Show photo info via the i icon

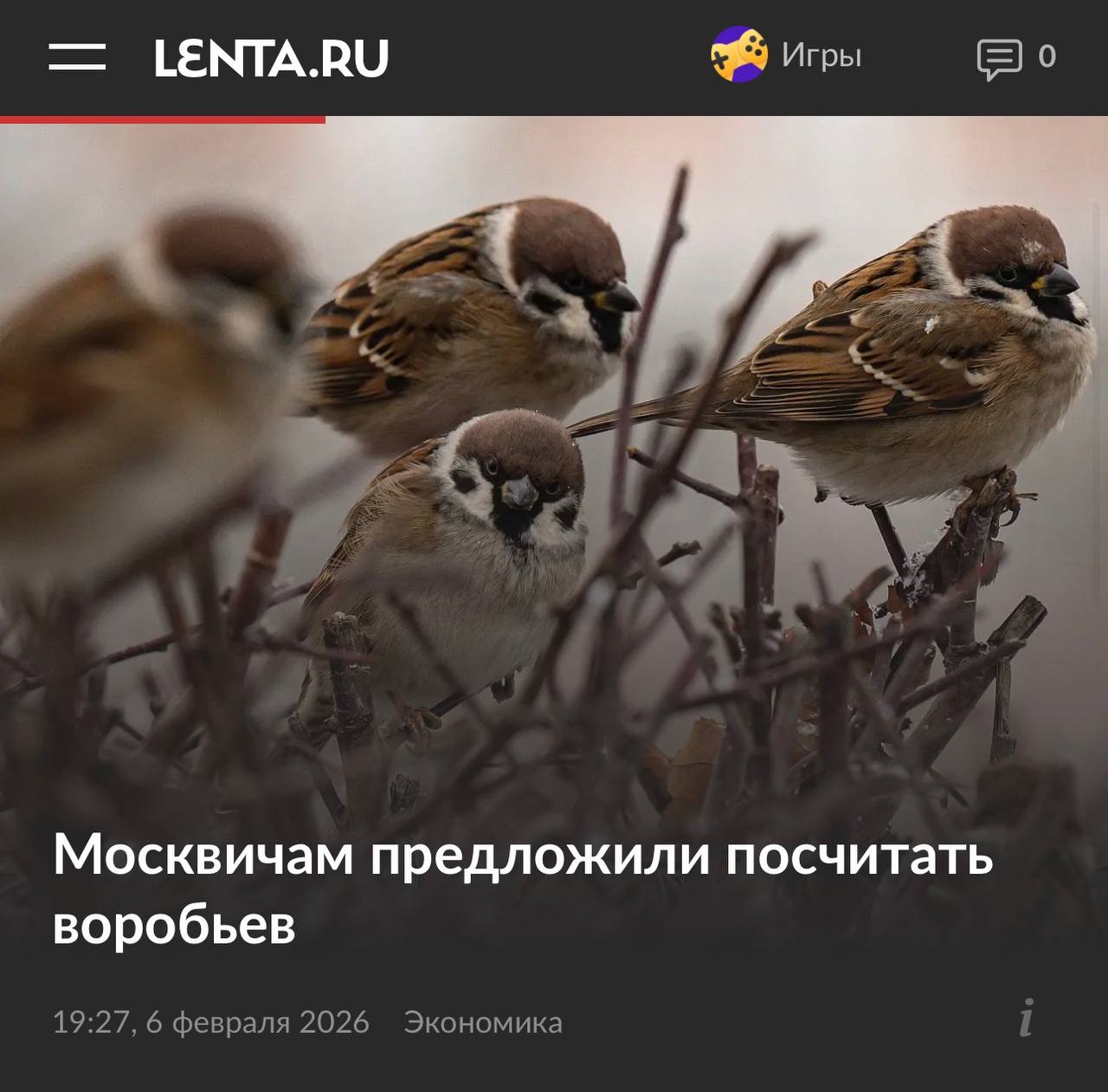coord(1027,1018)
